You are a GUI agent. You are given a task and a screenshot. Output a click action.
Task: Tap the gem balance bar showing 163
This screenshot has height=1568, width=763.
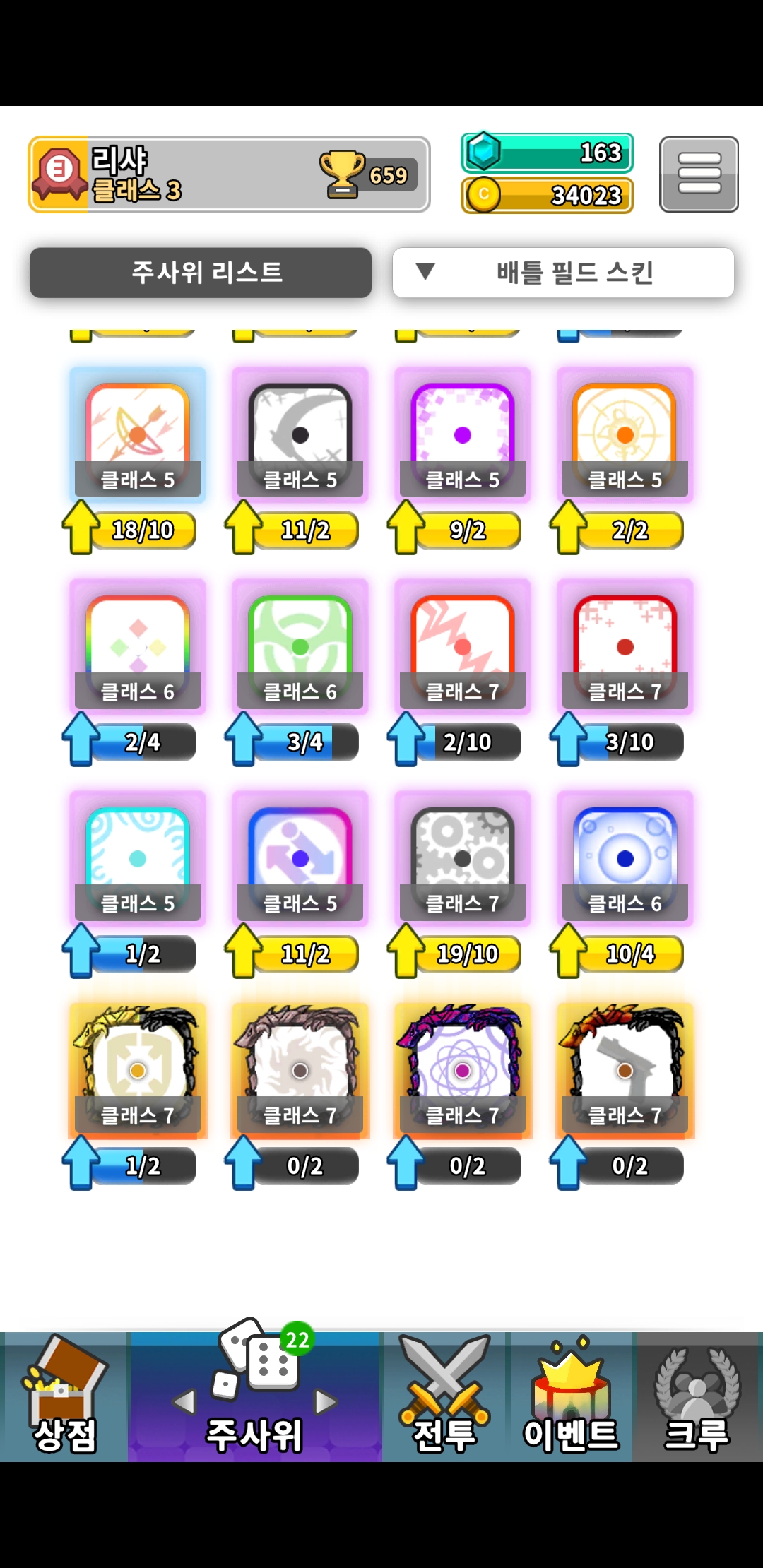(x=547, y=153)
